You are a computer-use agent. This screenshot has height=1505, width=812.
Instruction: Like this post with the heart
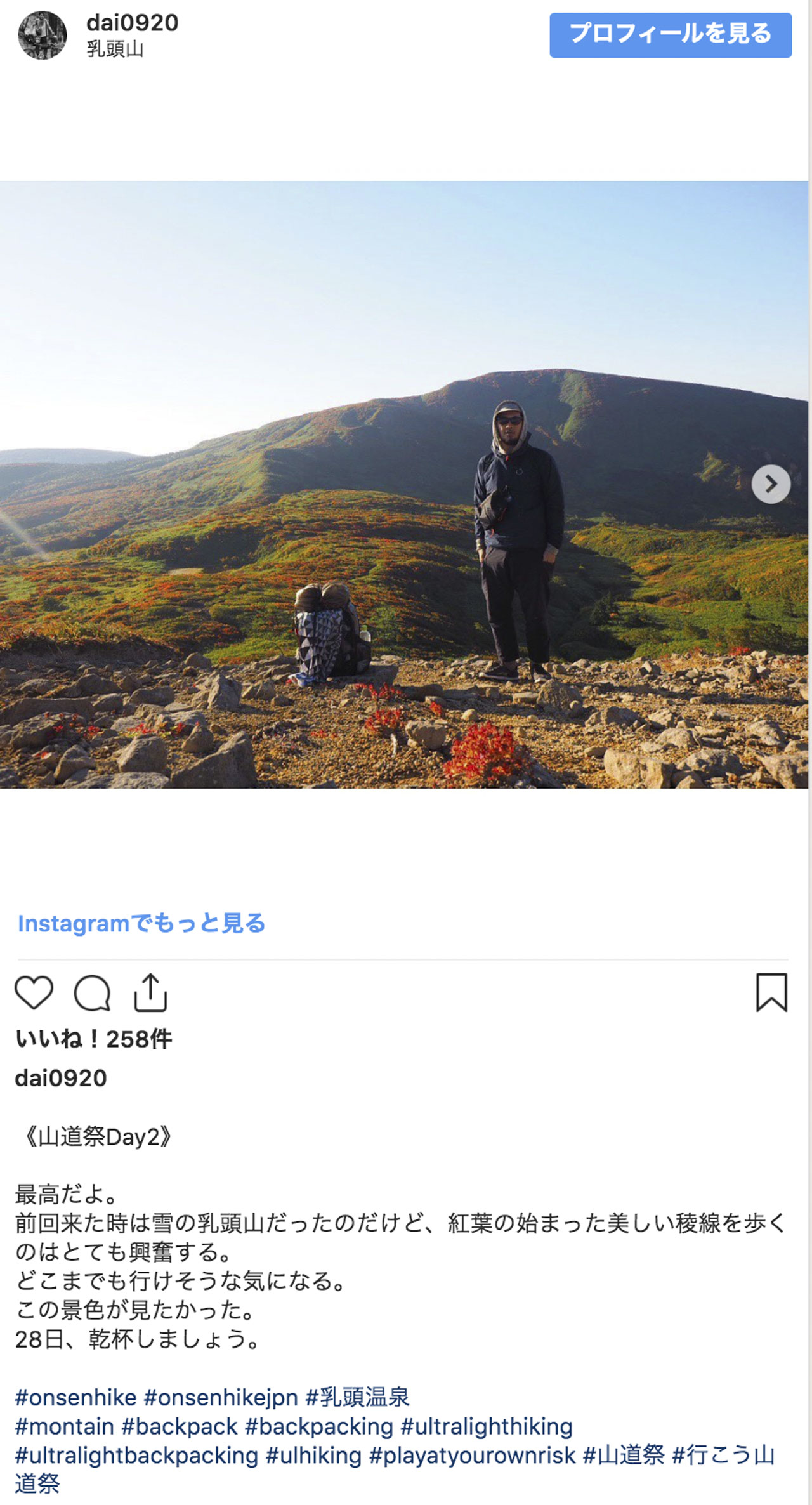(x=34, y=992)
